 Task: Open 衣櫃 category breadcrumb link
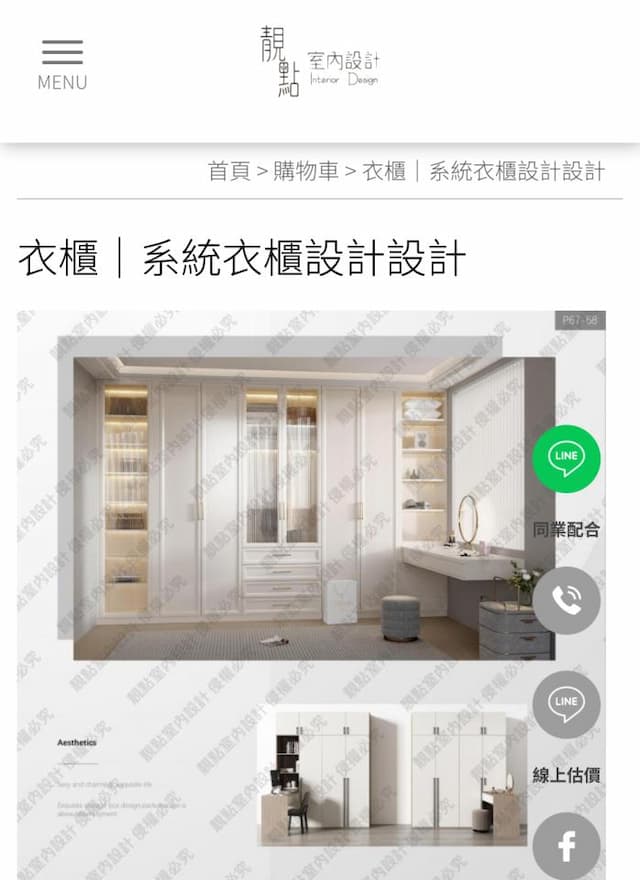(383, 171)
